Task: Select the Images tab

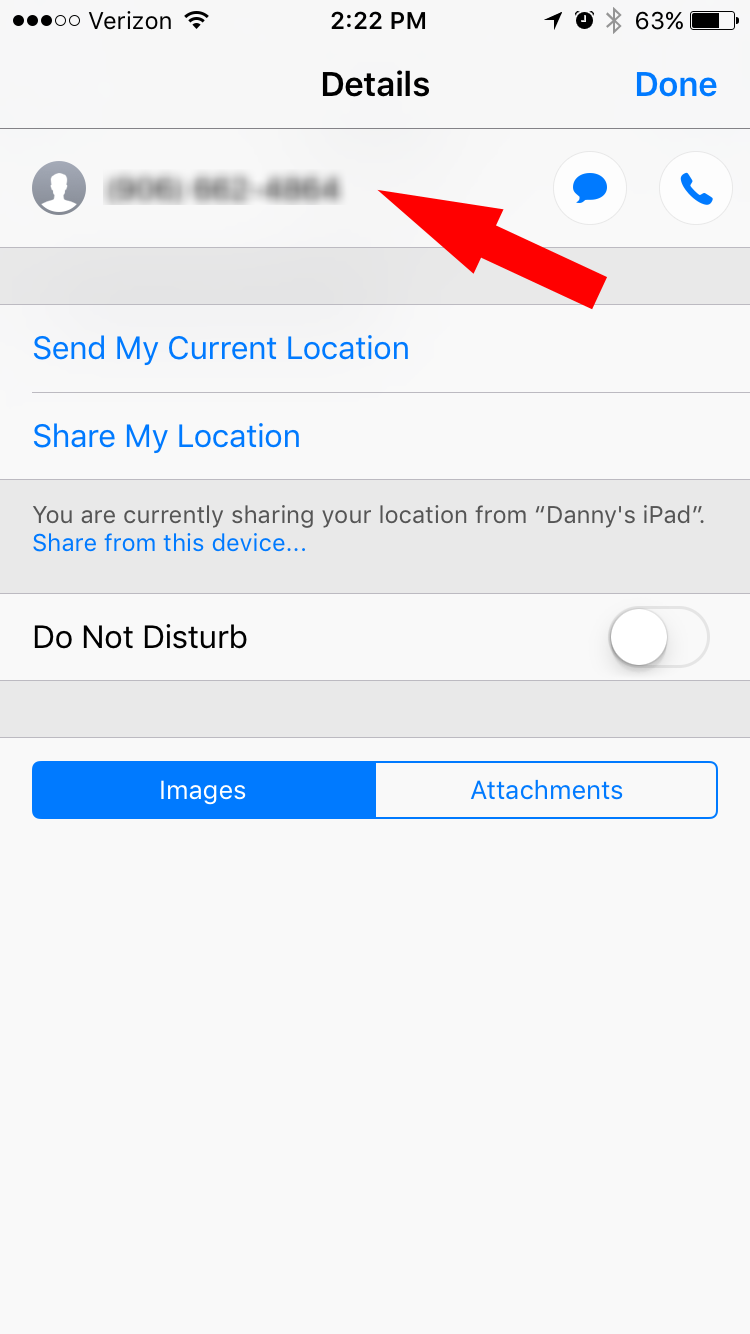Action: pos(203,790)
